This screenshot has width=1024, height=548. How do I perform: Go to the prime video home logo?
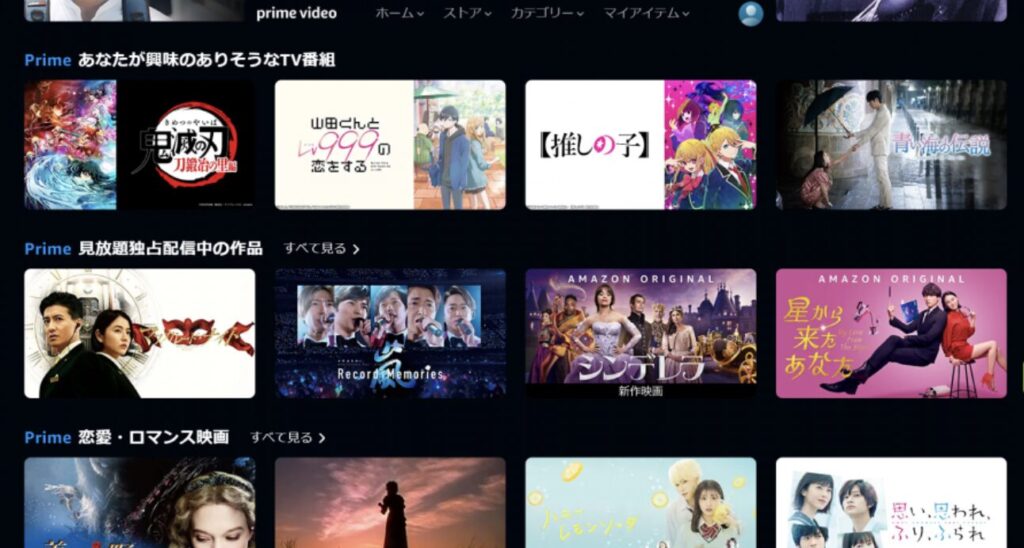click(x=296, y=13)
